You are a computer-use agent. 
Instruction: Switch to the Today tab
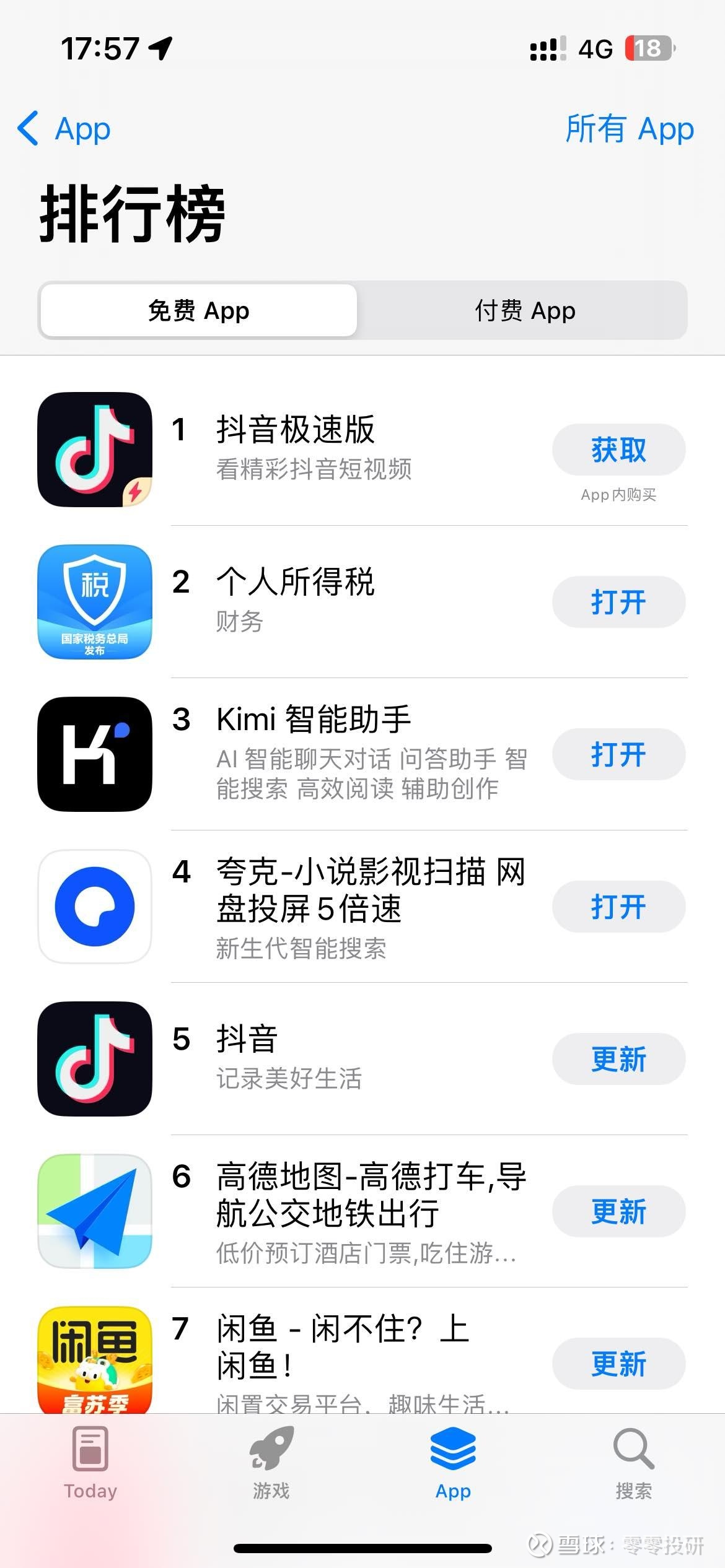coord(90,1463)
